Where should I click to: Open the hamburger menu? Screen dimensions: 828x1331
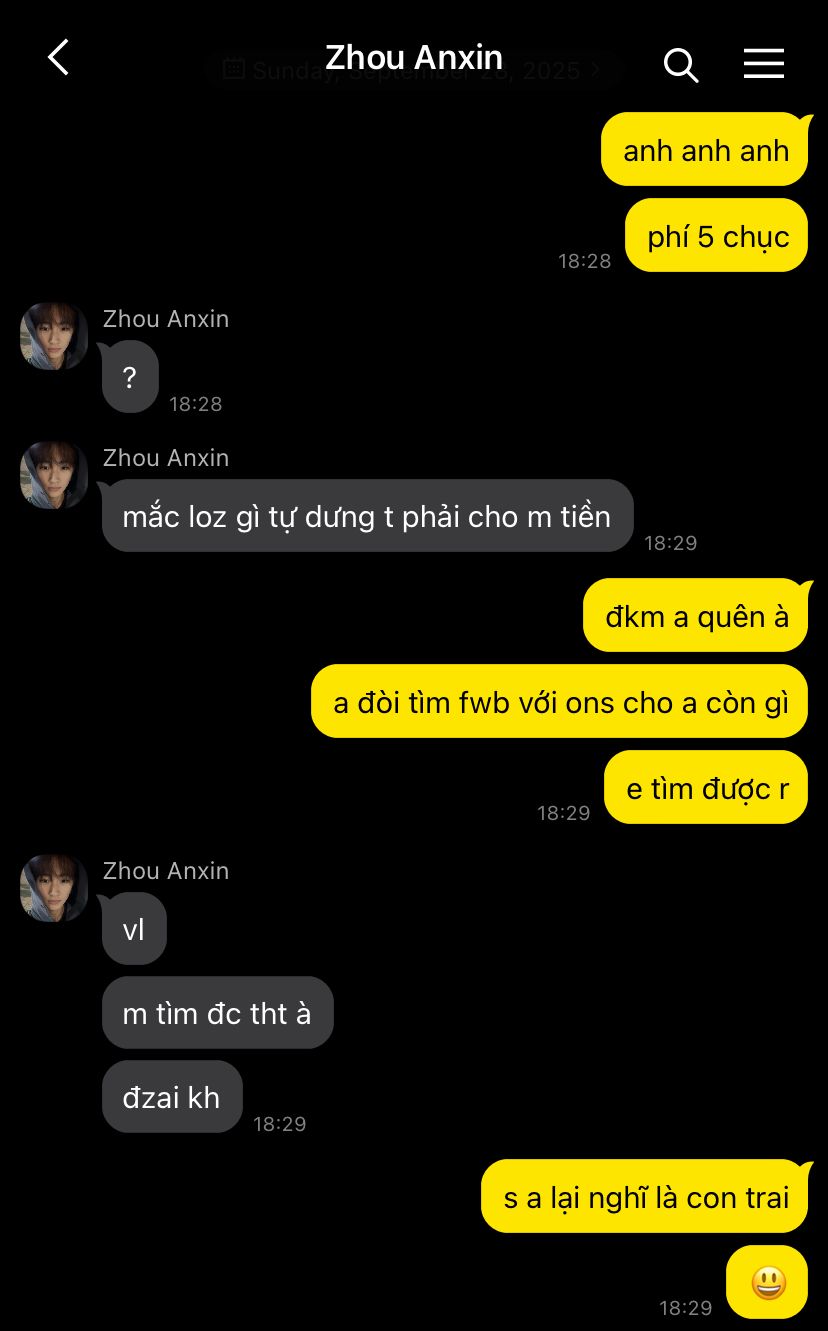(763, 64)
